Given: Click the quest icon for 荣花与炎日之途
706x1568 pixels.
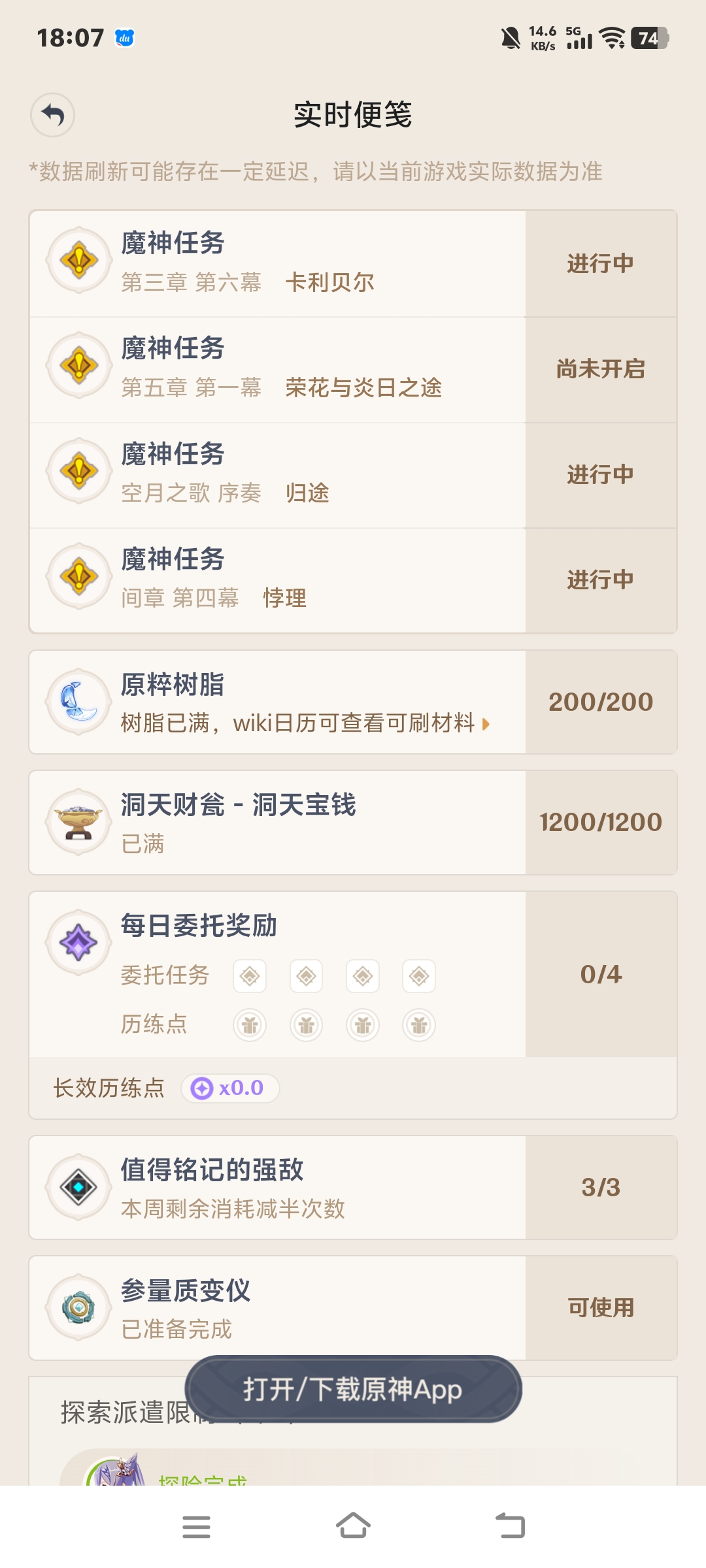Looking at the screenshot, I should pos(78,365).
